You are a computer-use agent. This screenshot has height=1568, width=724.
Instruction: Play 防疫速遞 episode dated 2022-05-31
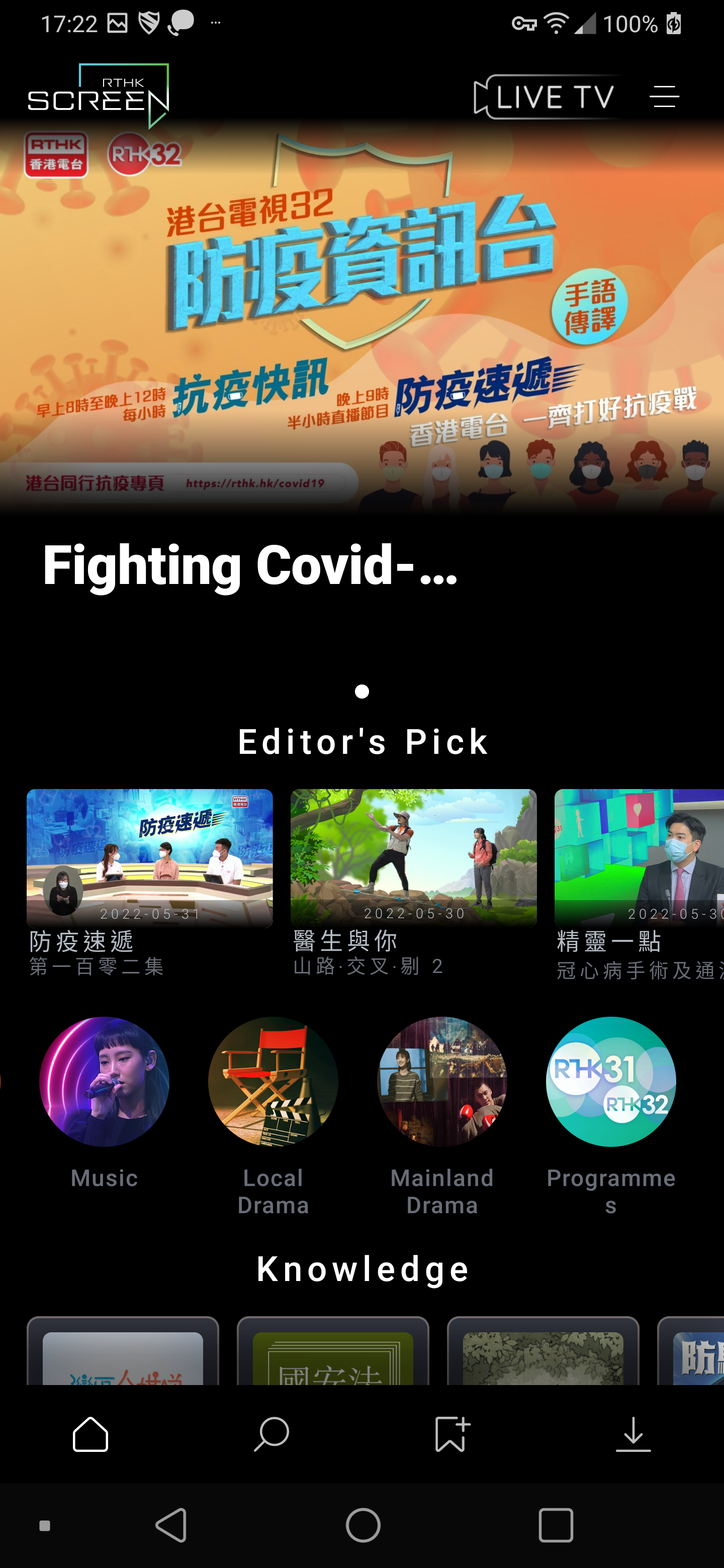click(x=150, y=858)
